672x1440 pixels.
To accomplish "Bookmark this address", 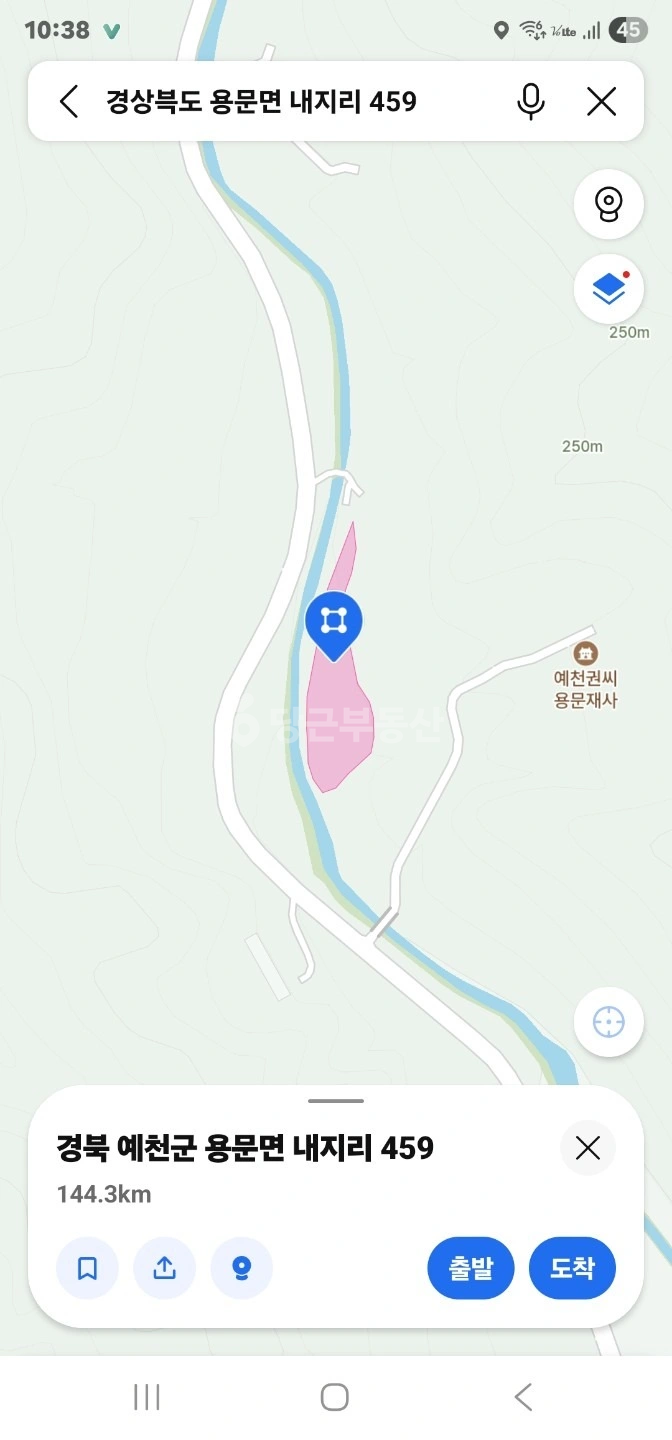I will 87,1268.
